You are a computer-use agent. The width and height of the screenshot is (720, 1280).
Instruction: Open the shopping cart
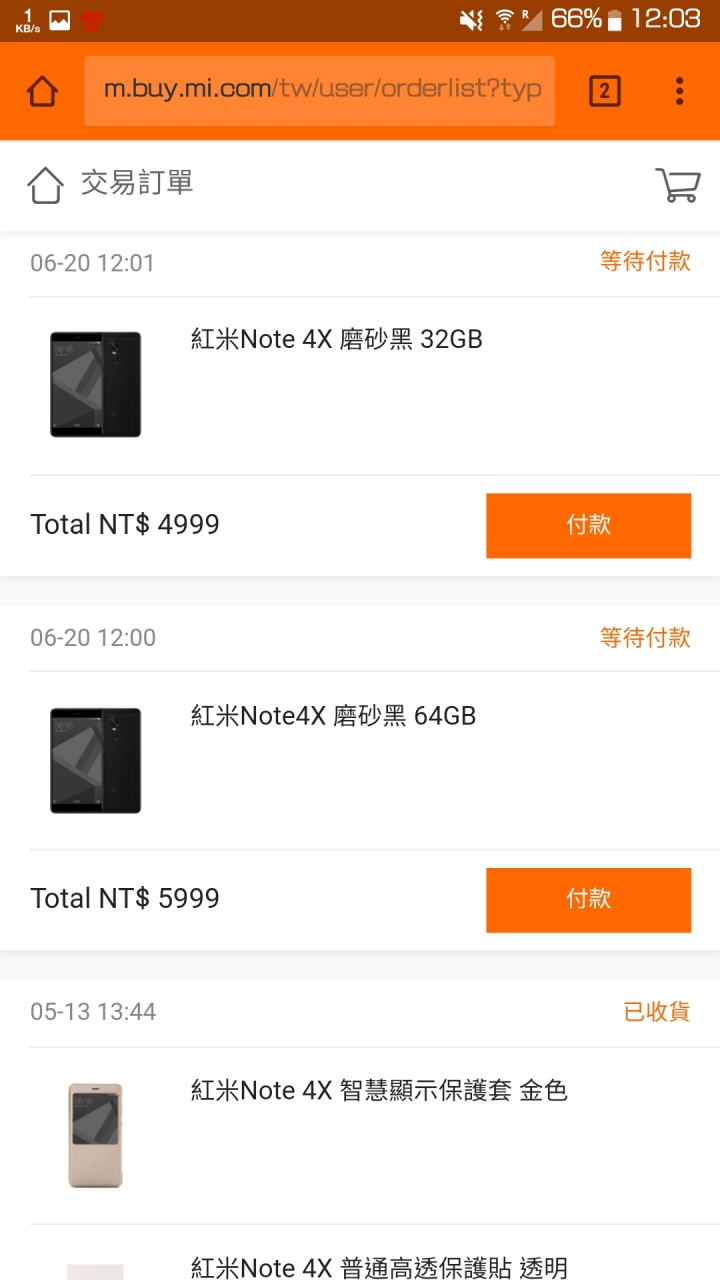coord(677,185)
